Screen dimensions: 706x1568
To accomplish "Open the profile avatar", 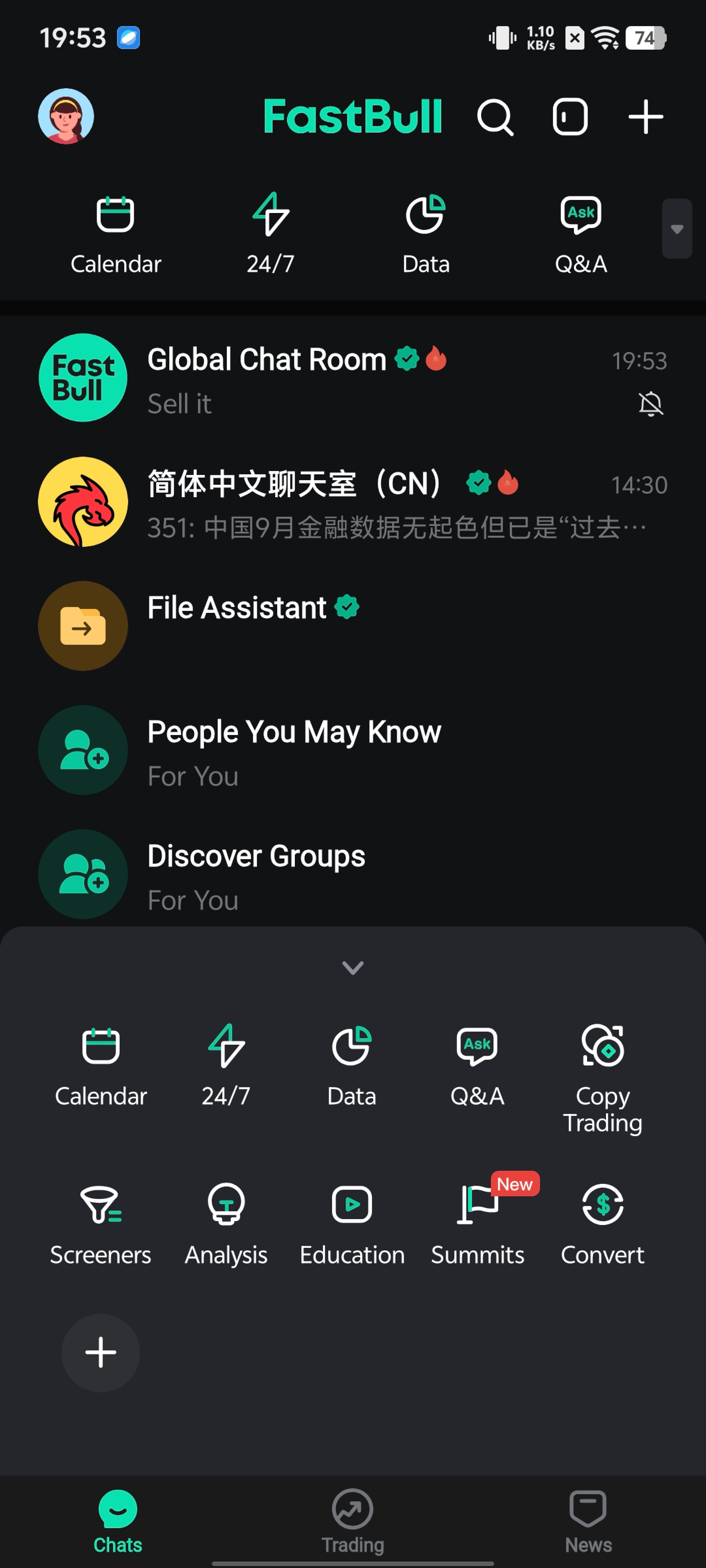I will 66,116.
